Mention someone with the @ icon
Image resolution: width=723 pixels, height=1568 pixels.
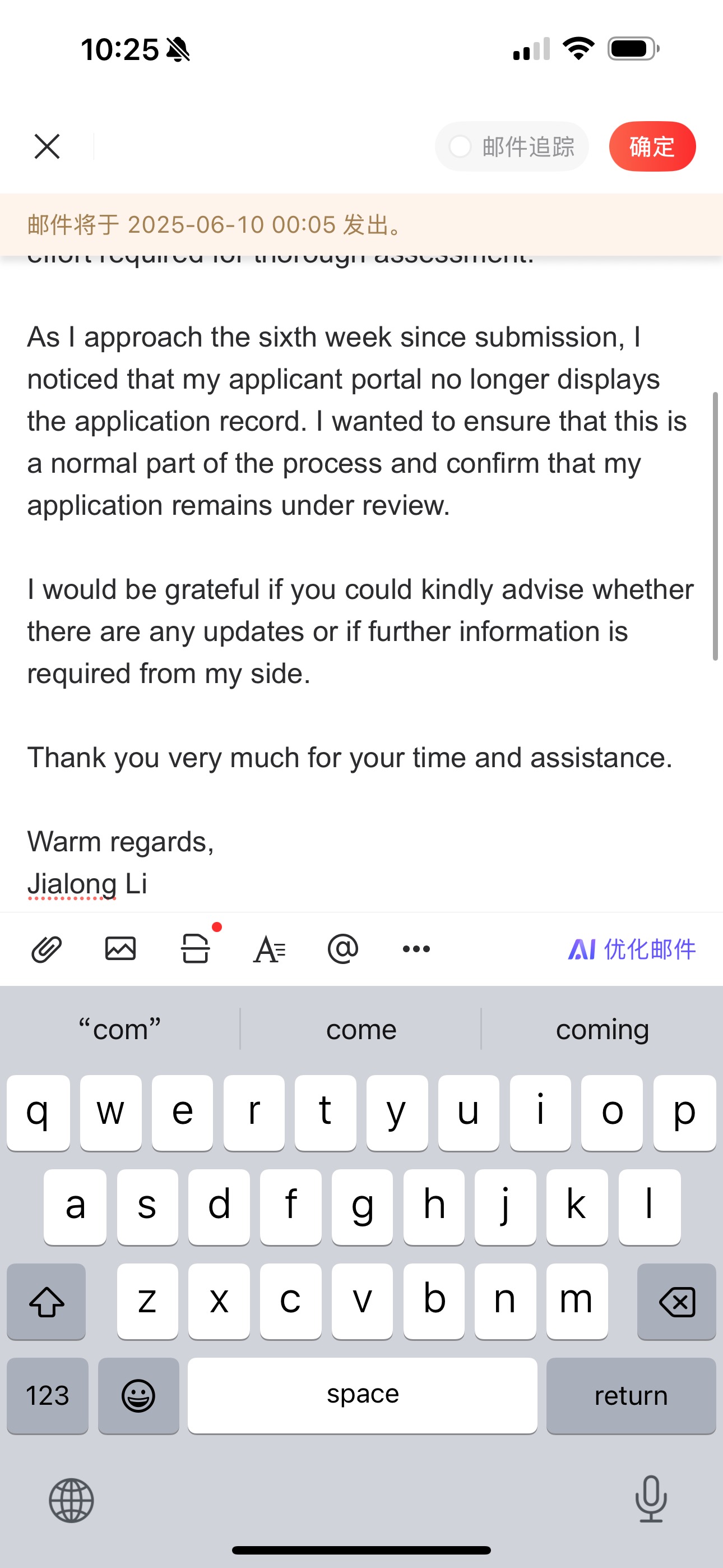(x=342, y=949)
